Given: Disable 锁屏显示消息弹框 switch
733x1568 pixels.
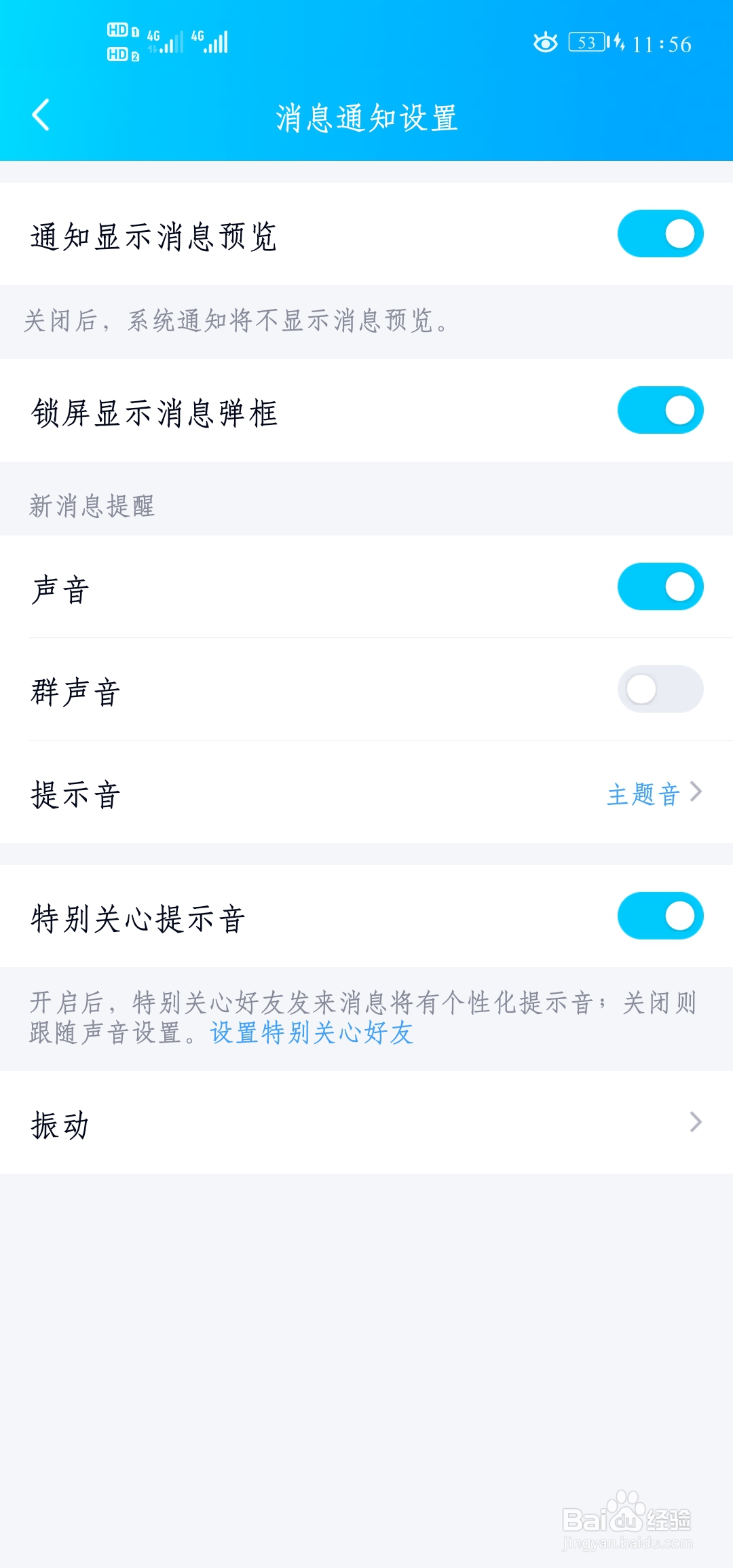Looking at the screenshot, I should [x=660, y=411].
